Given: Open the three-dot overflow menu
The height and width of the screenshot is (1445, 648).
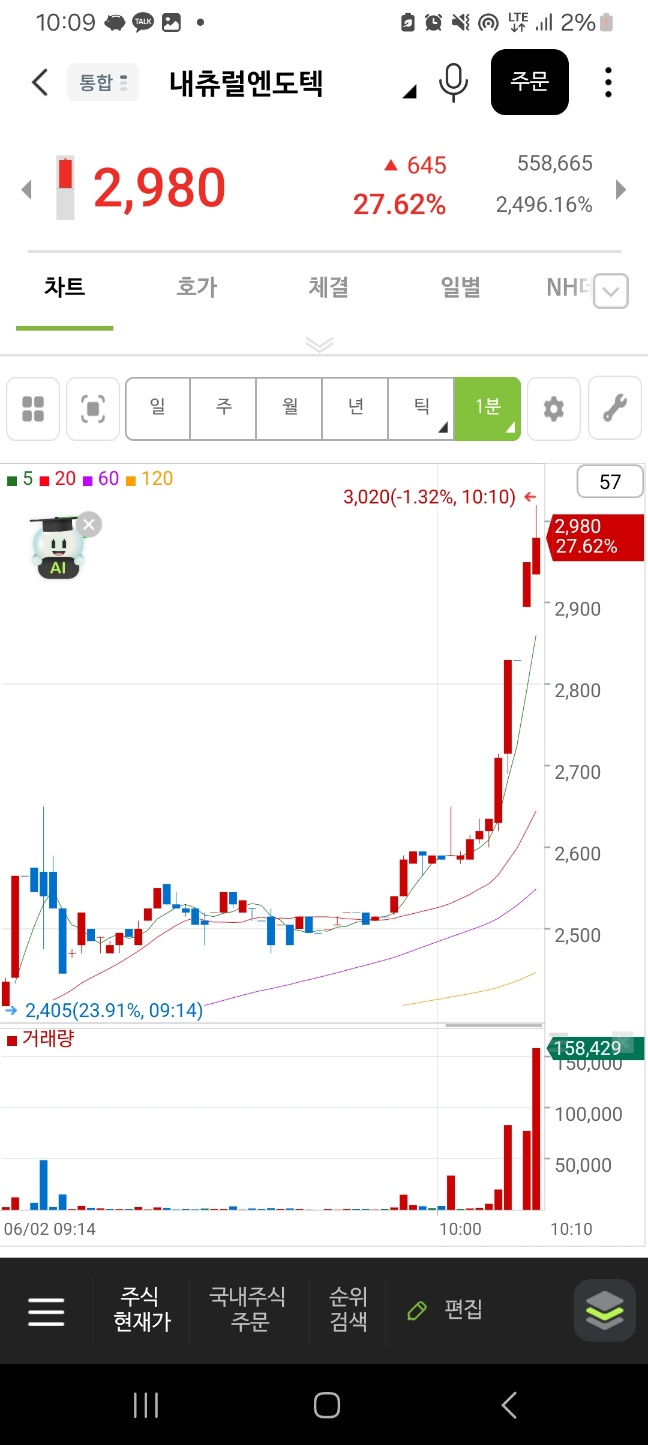Looking at the screenshot, I should pyautogui.click(x=608, y=82).
